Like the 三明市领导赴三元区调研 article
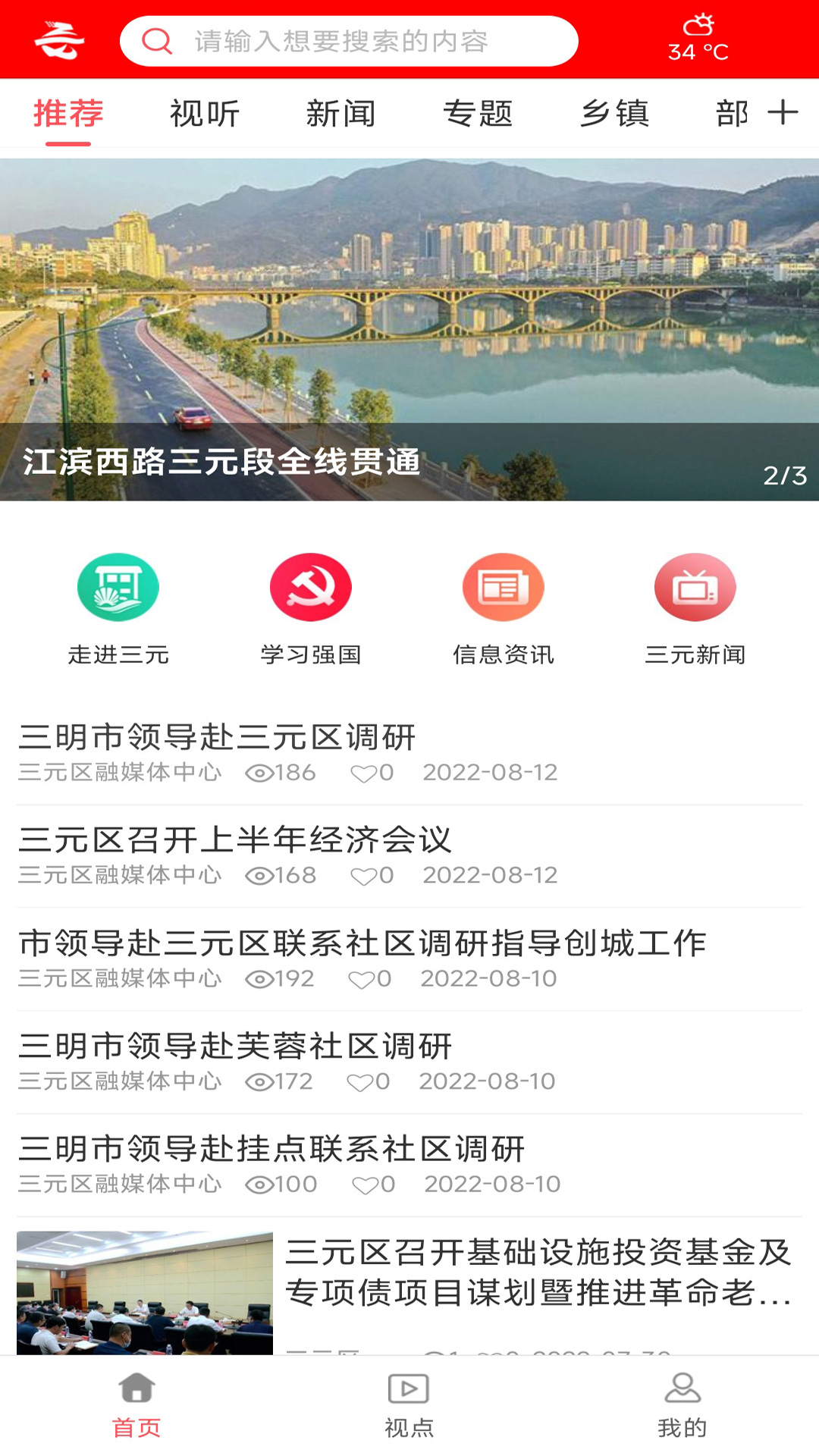The image size is (819, 1456). point(363,773)
